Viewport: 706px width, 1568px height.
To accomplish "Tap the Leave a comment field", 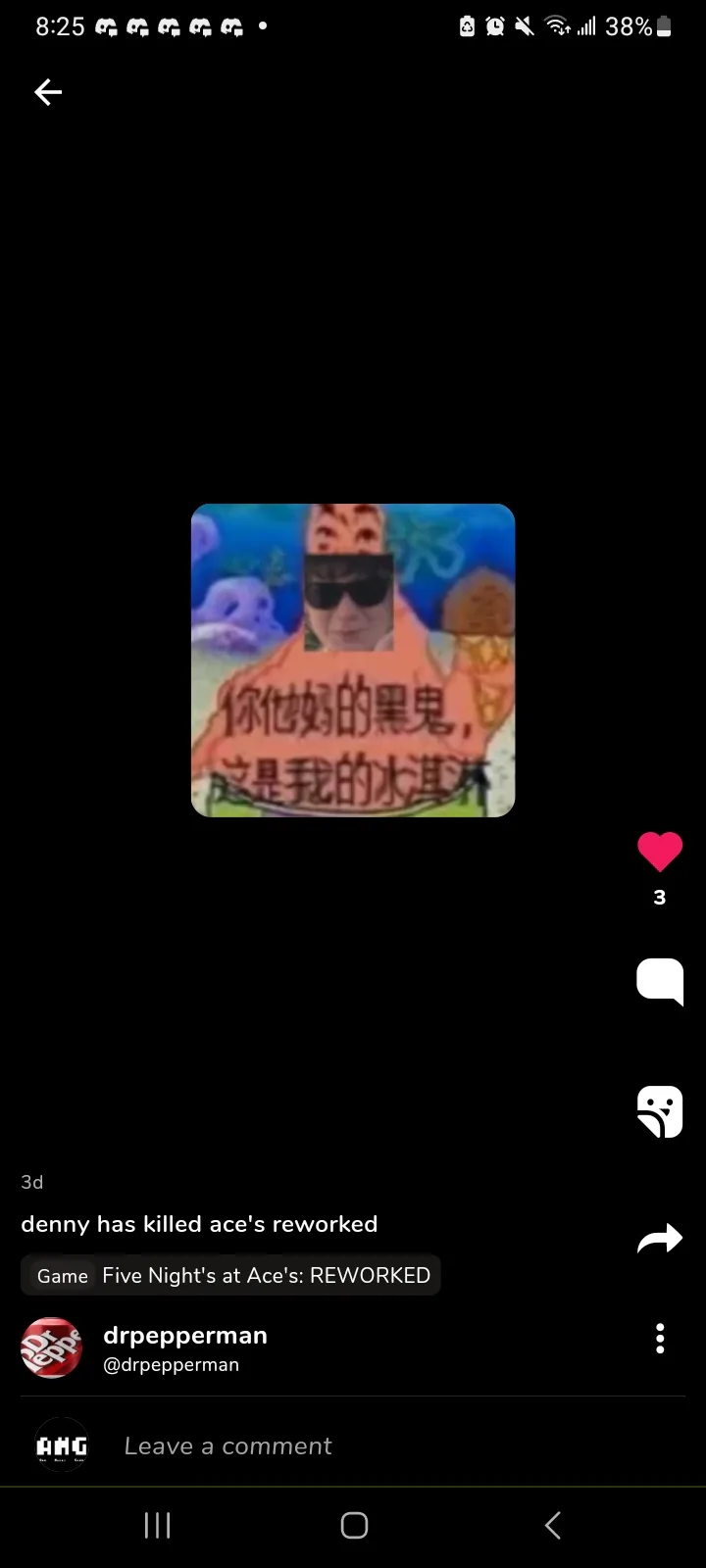I will coord(227,1445).
